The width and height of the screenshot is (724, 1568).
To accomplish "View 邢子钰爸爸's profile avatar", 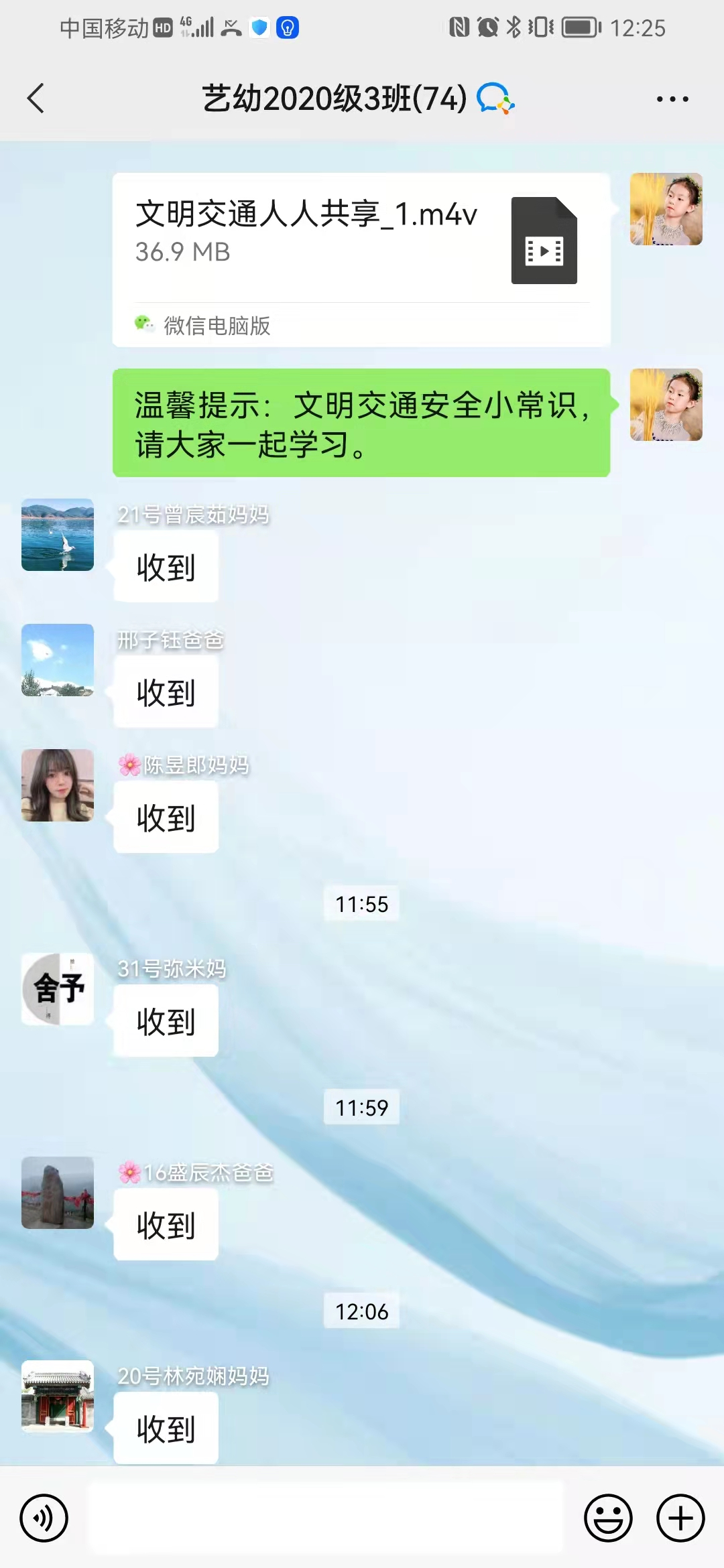I will (58, 660).
